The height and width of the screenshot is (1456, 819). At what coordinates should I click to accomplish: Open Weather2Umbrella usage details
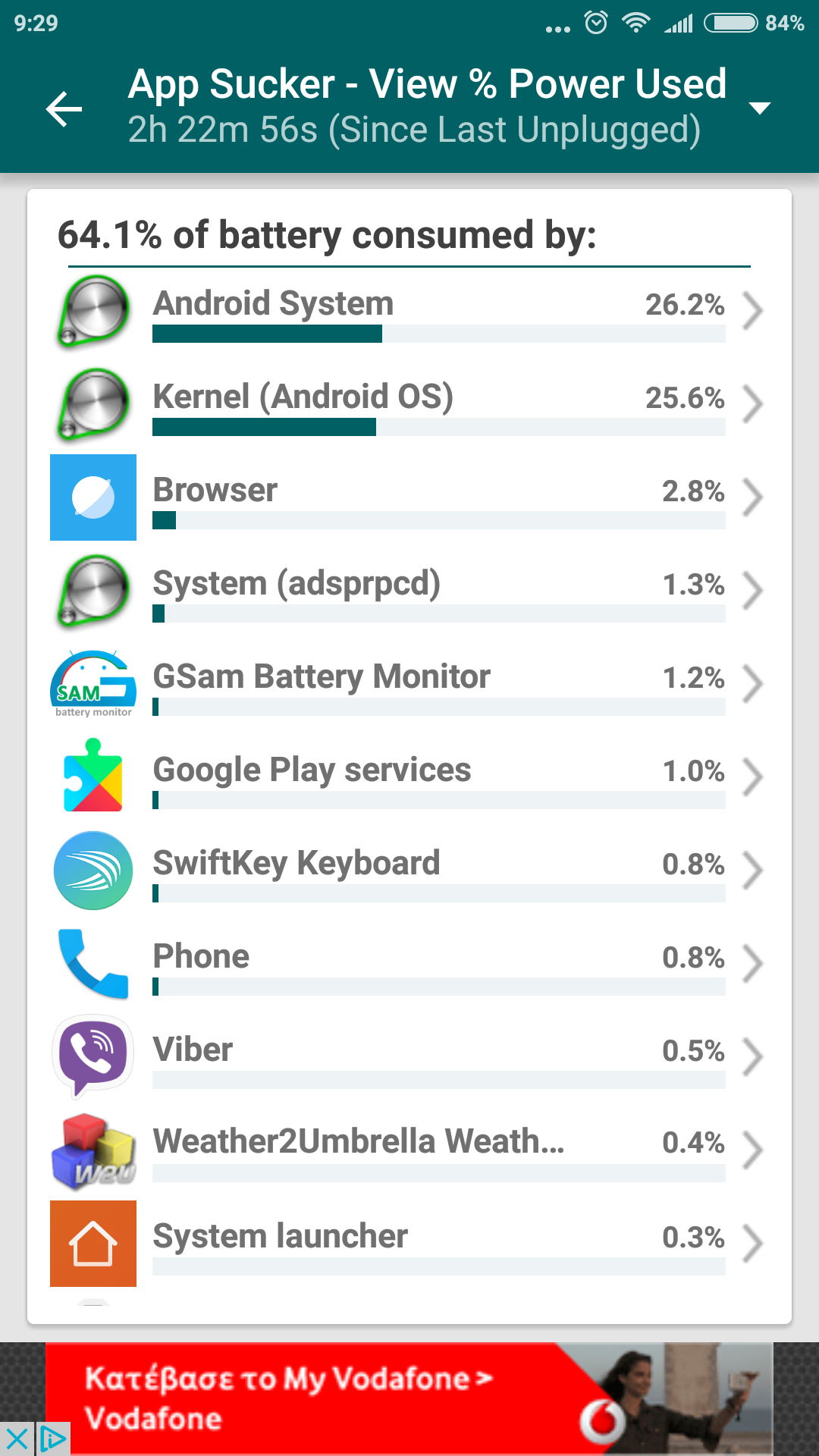[x=409, y=1150]
